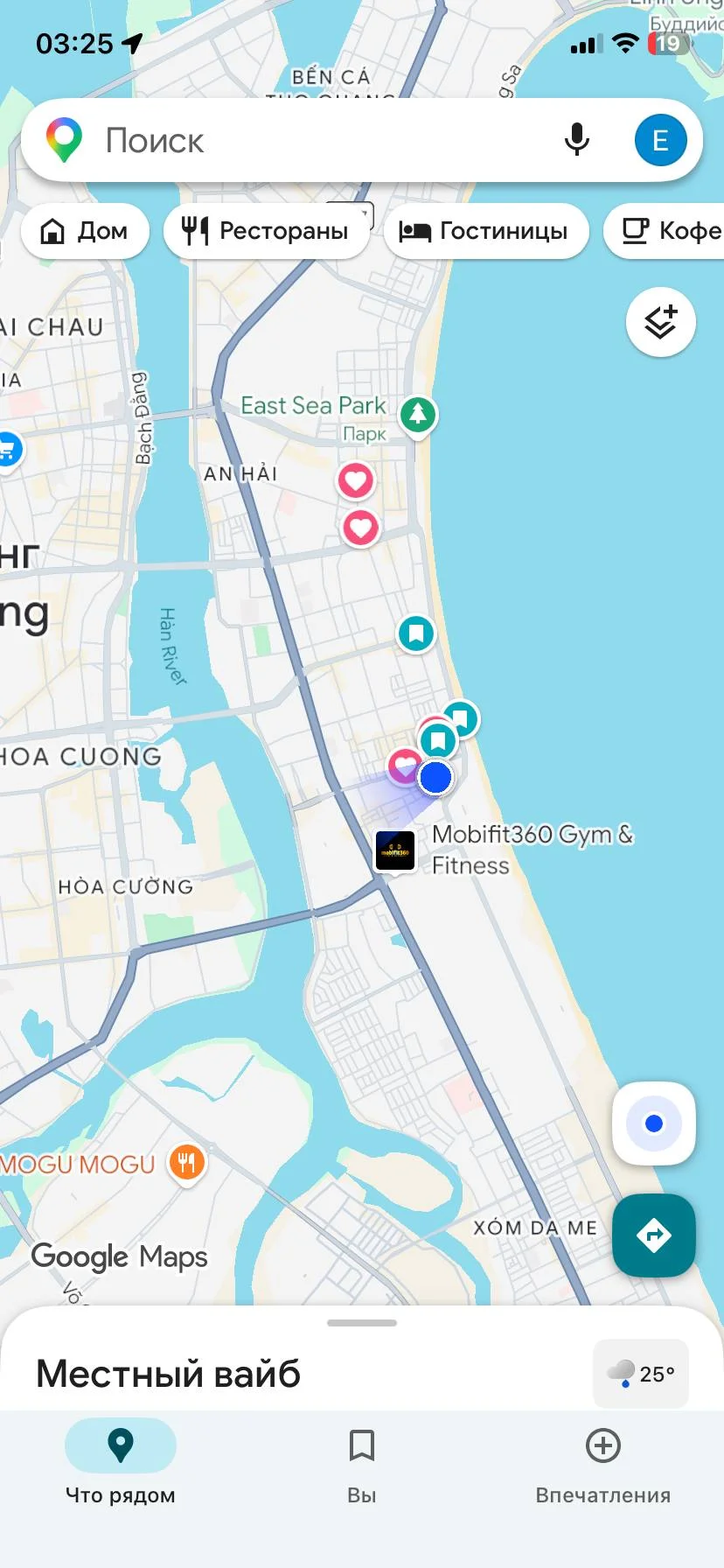Open the weather 25° widget
Screen dimensions: 724x1568
(x=641, y=1374)
